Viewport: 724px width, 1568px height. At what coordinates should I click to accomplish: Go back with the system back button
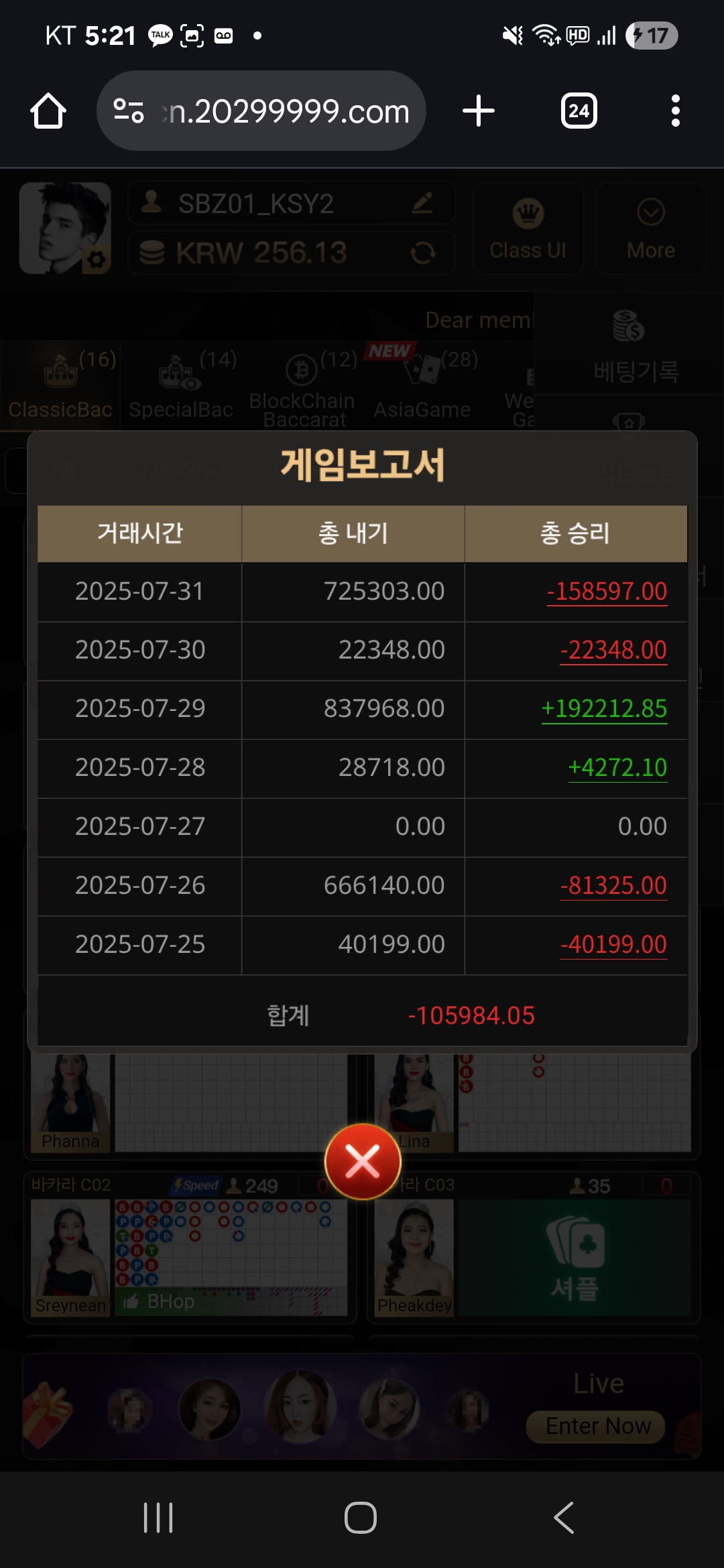(x=564, y=1518)
